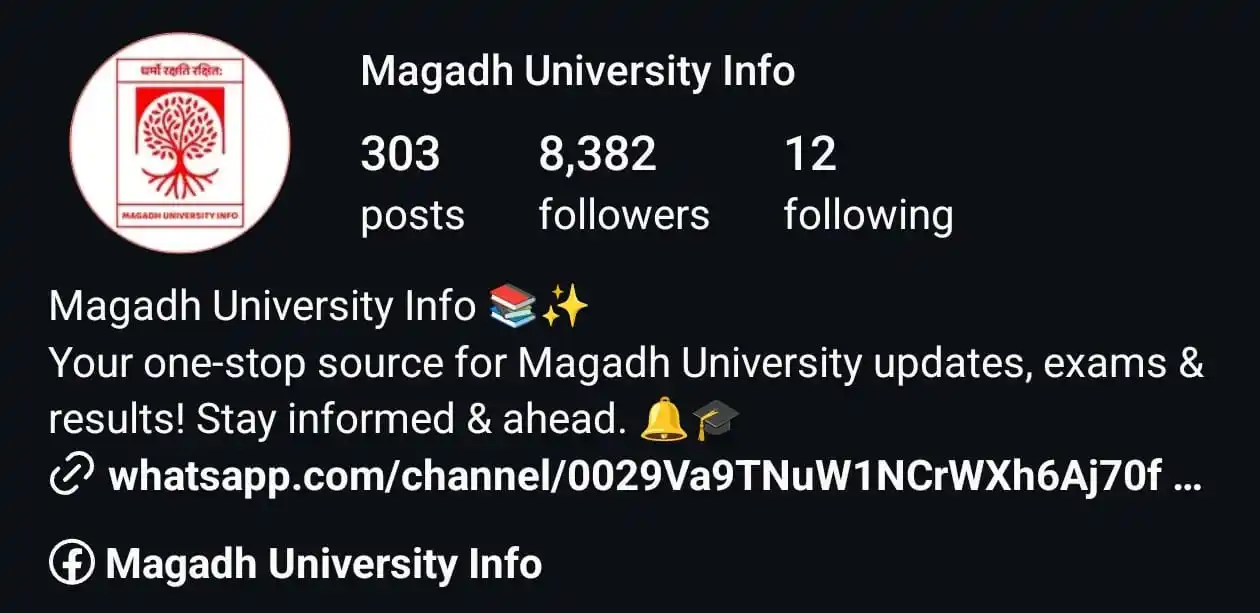Open the Magadh University Info profile picture
The width and height of the screenshot is (1260, 613).
[x=179, y=142]
